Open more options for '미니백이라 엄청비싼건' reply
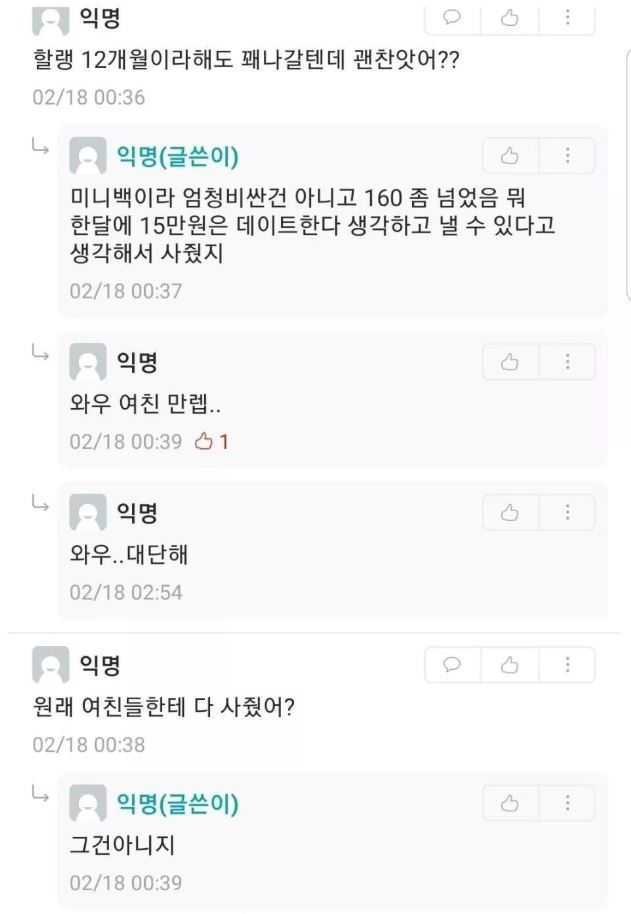 click(567, 156)
